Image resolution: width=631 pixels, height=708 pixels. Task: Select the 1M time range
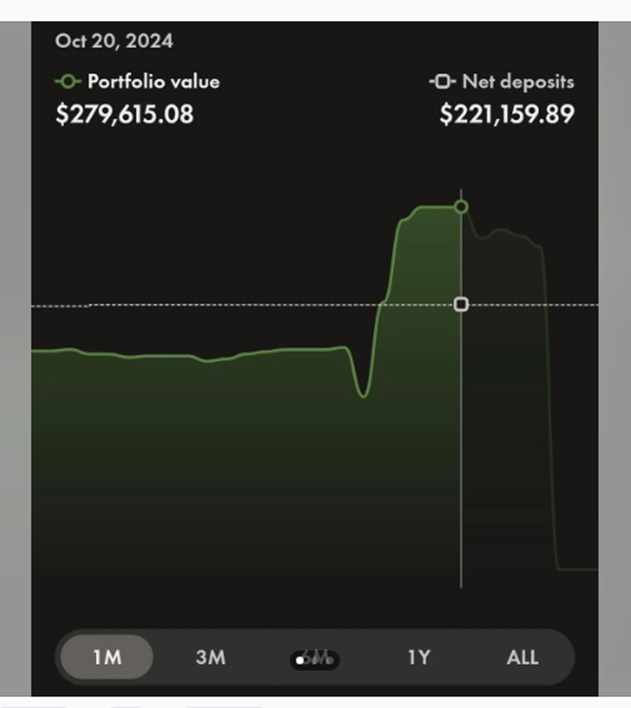click(x=107, y=657)
